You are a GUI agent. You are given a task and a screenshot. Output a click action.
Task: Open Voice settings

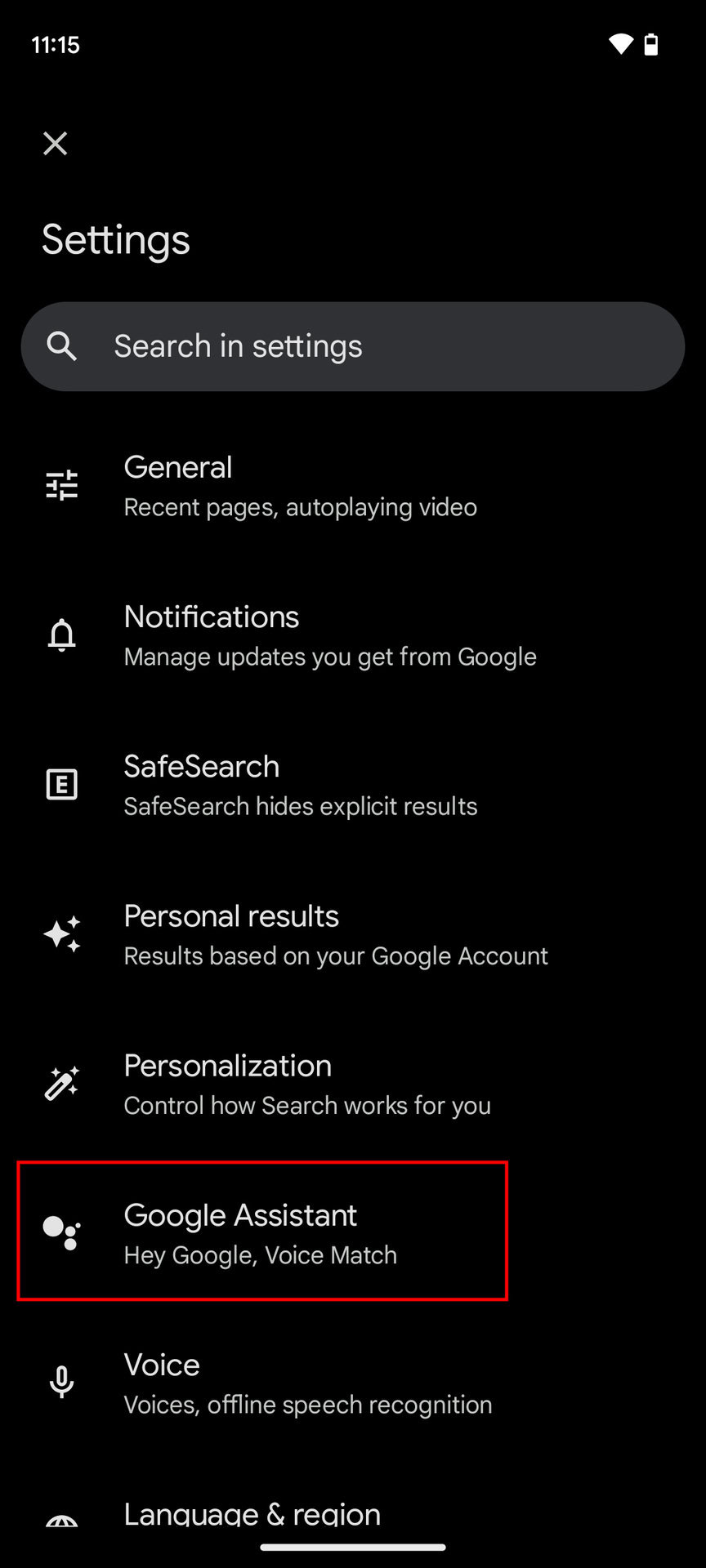tap(353, 1383)
